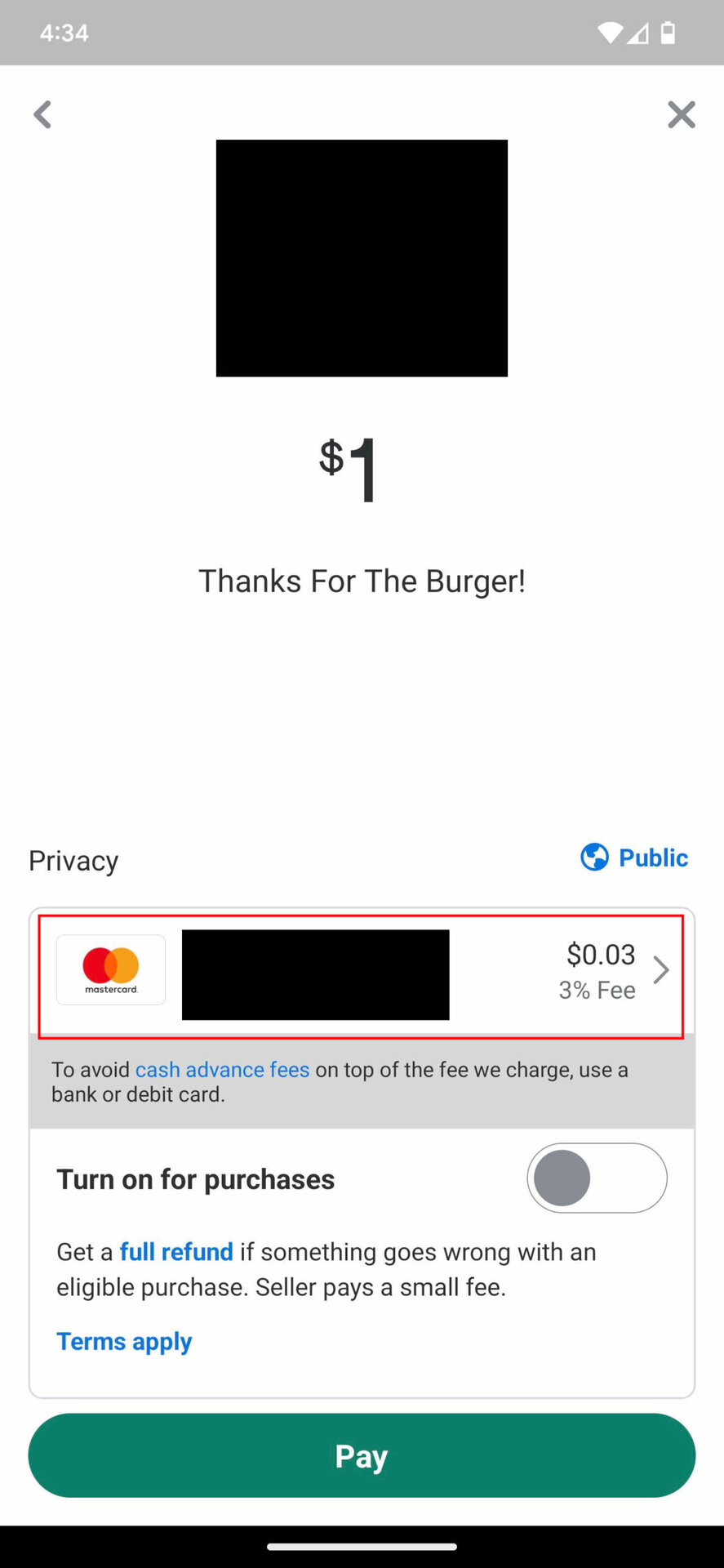
Task: Tap the green Pay button
Action: (362, 1455)
